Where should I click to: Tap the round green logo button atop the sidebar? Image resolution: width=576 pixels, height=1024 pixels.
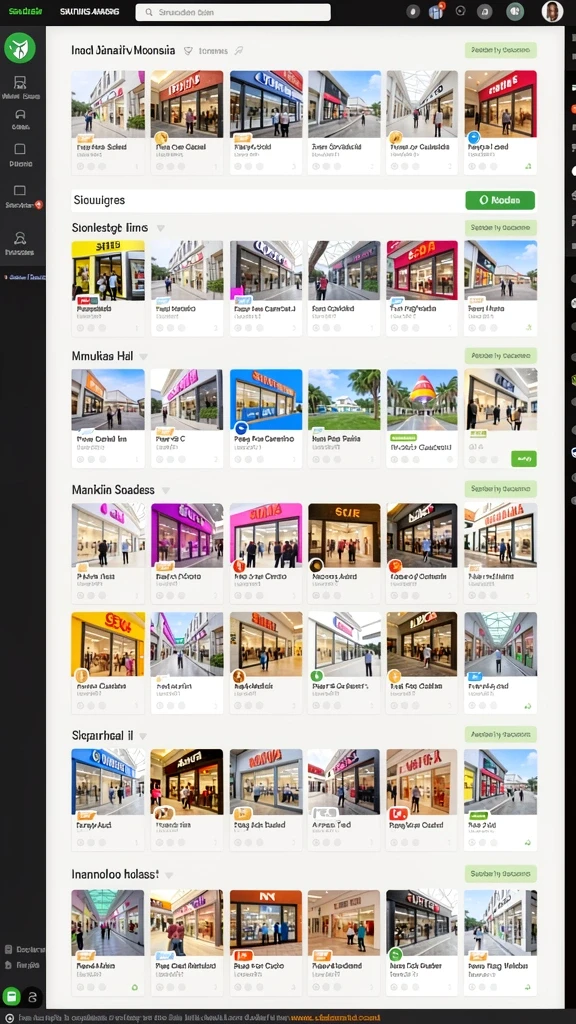tap(20, 48)
